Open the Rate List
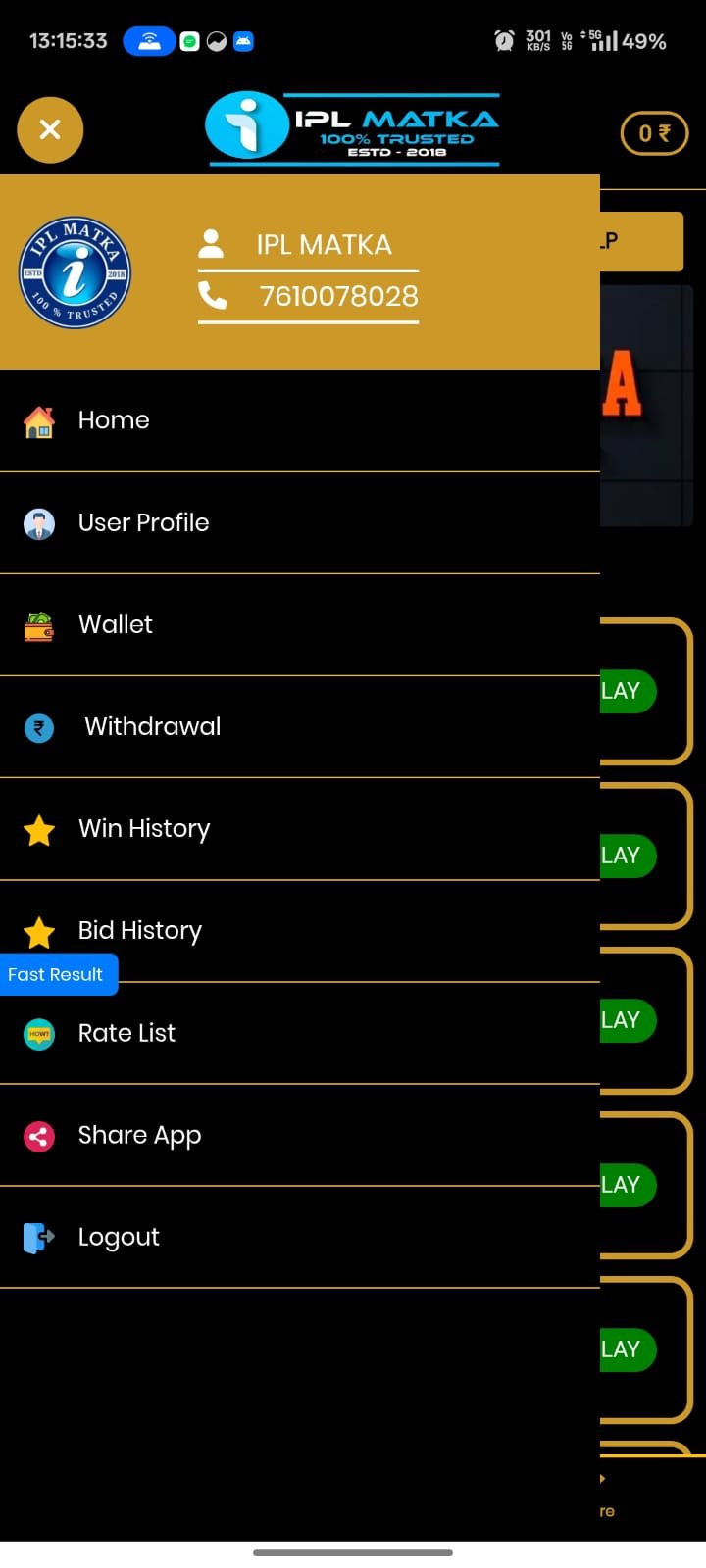This screenshot has width=706, height=1568. click(x=126, y=1033)
